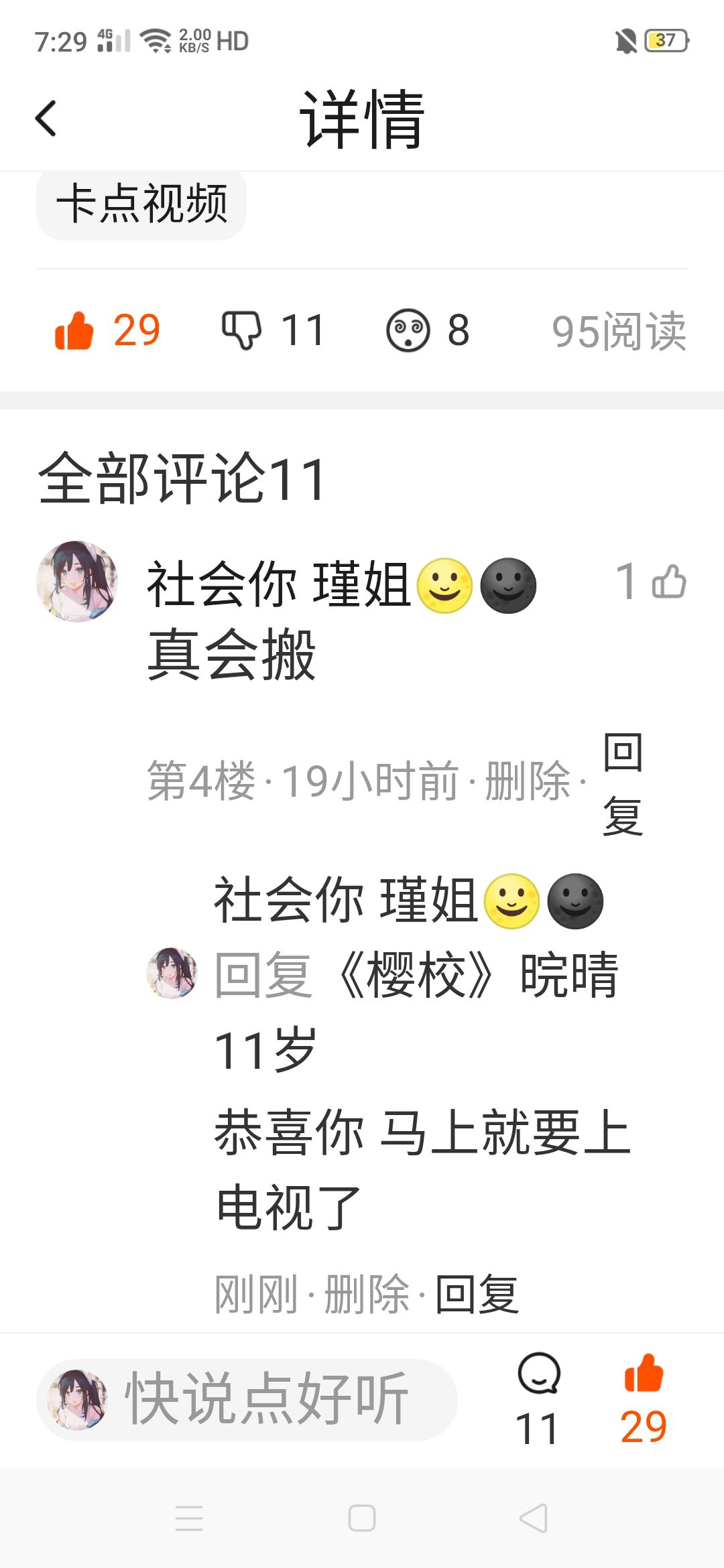Open comments via the bubble icon showing 11
Screen dimensions: 724x1568
tap(538, 1399)
